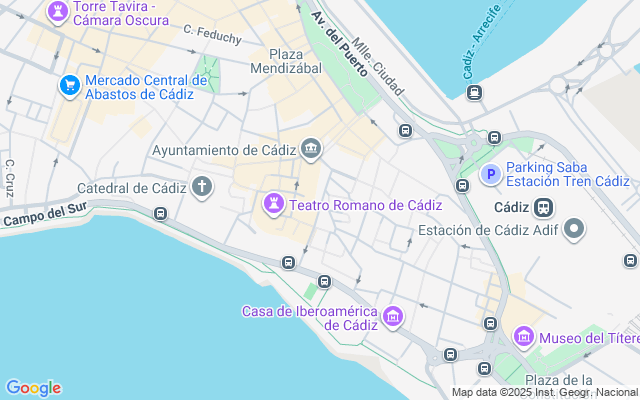Select Estación de Cádiz Adif marker
Viewport: 640px width, 400px height.
574,231
